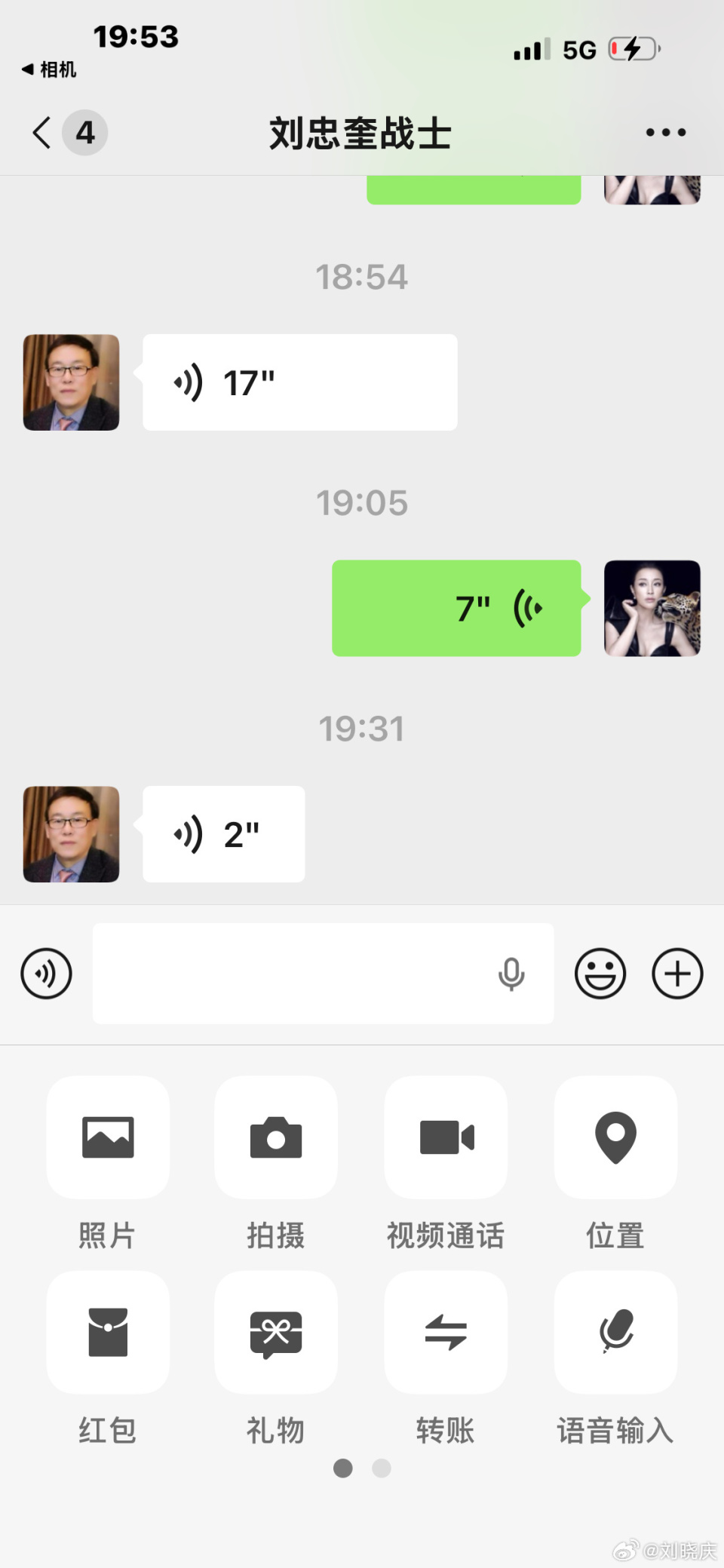The image size is (724, 1568).
Task: Toggle the emoji panel
Action: (600, 974)
